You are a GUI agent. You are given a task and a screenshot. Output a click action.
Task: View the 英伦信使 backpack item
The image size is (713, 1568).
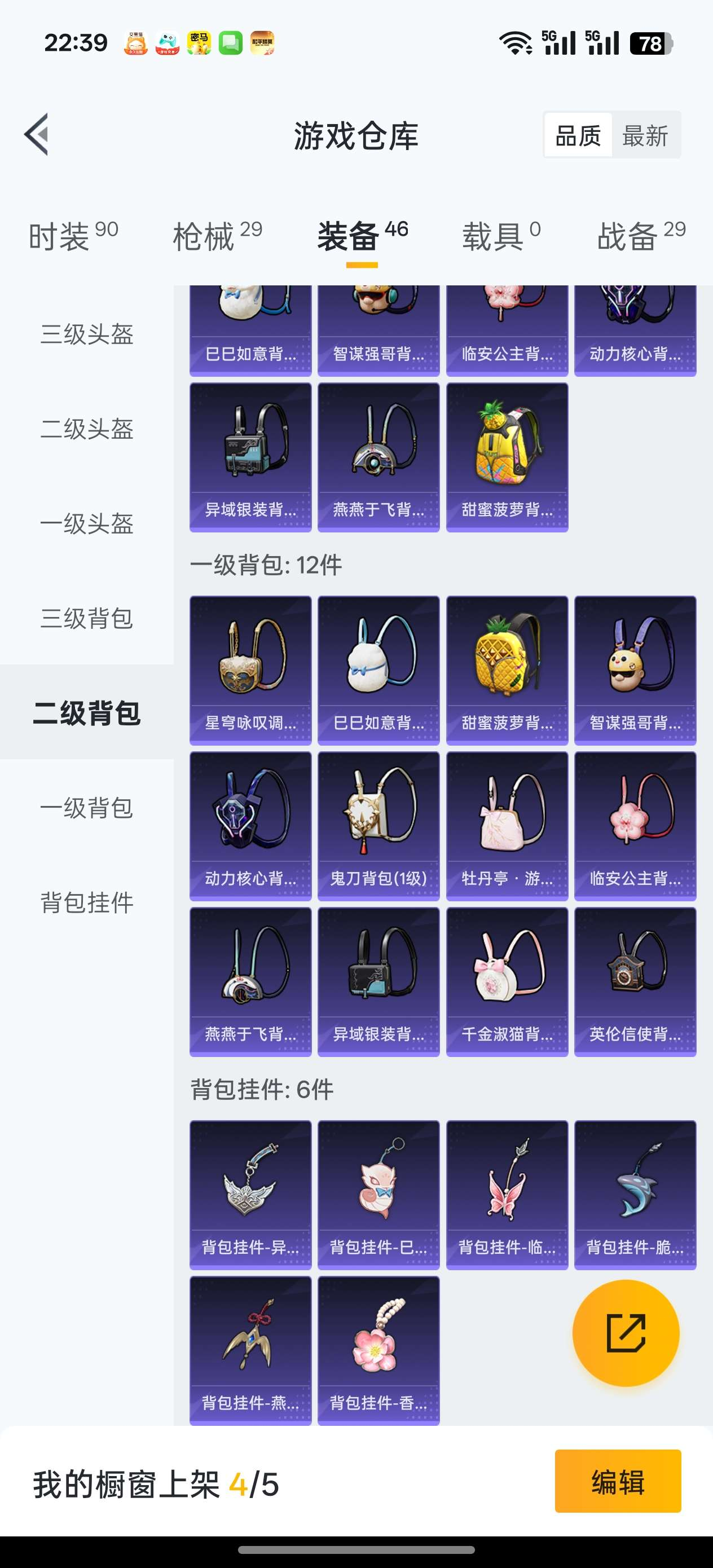coord(635,981)
